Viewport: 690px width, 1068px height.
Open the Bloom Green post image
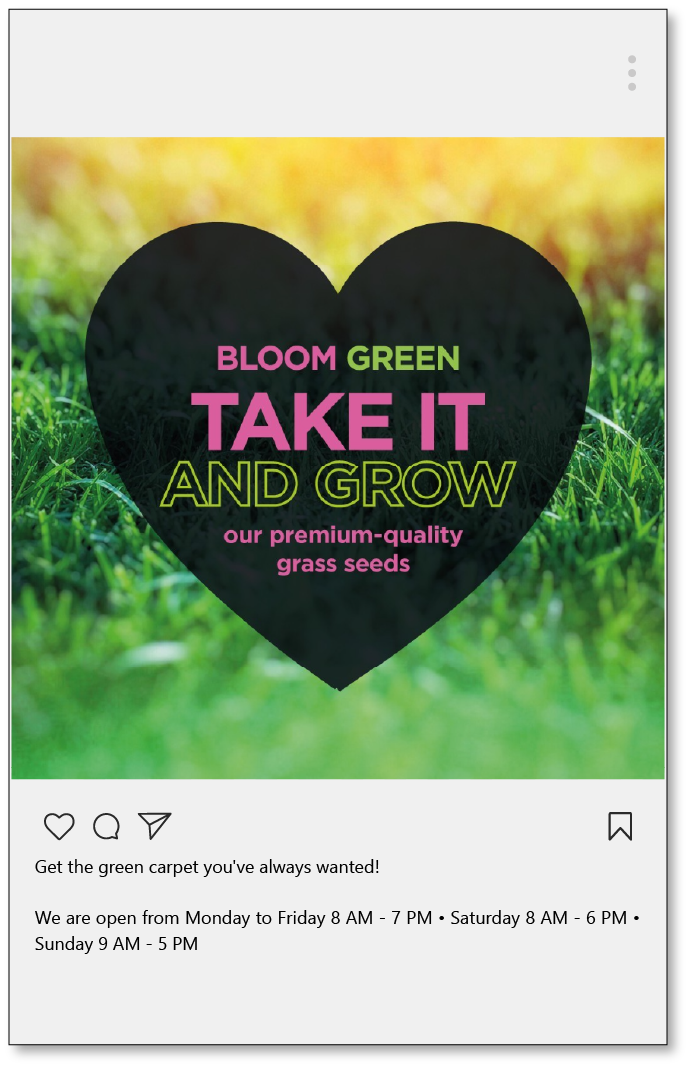(x=338, y=458)
